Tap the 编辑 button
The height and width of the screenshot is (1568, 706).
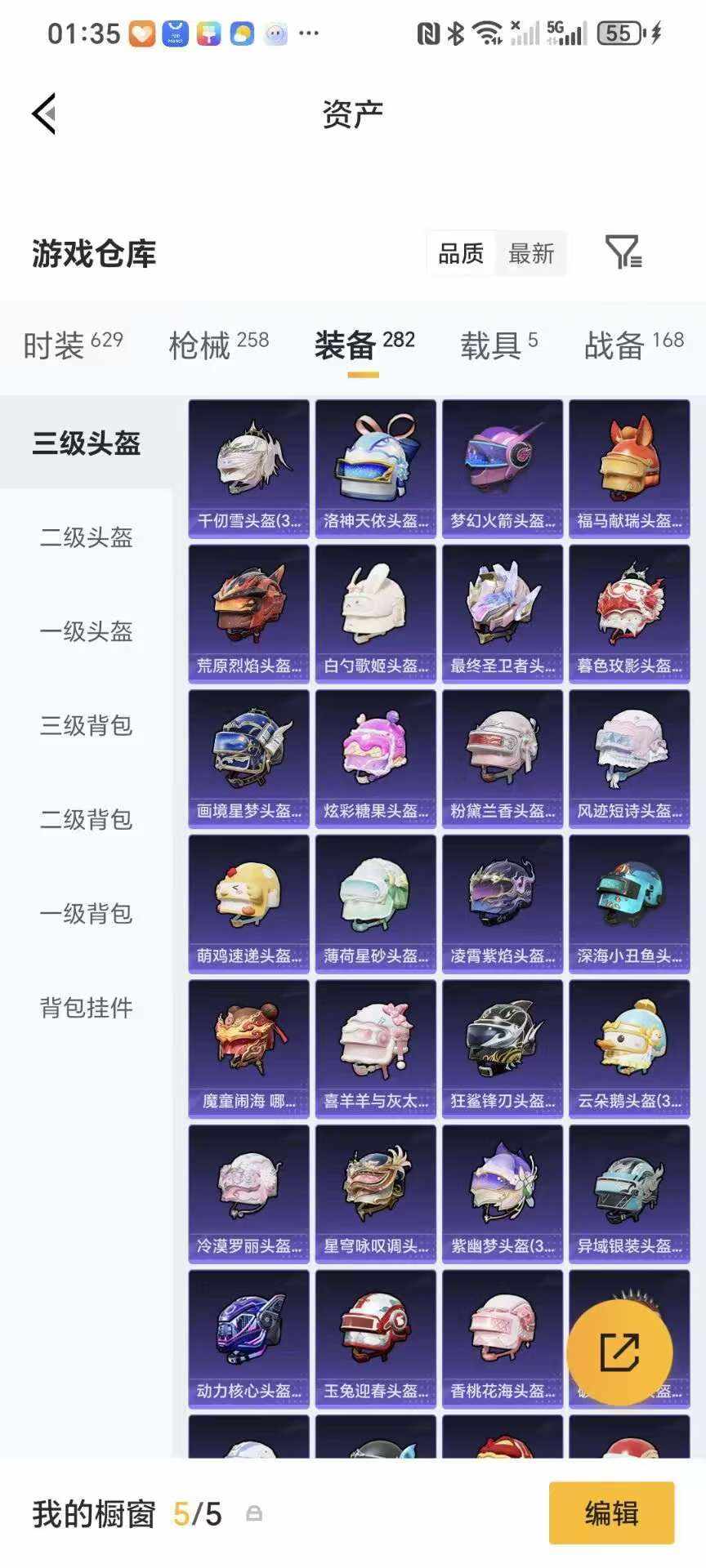[x=611, y=1513]
